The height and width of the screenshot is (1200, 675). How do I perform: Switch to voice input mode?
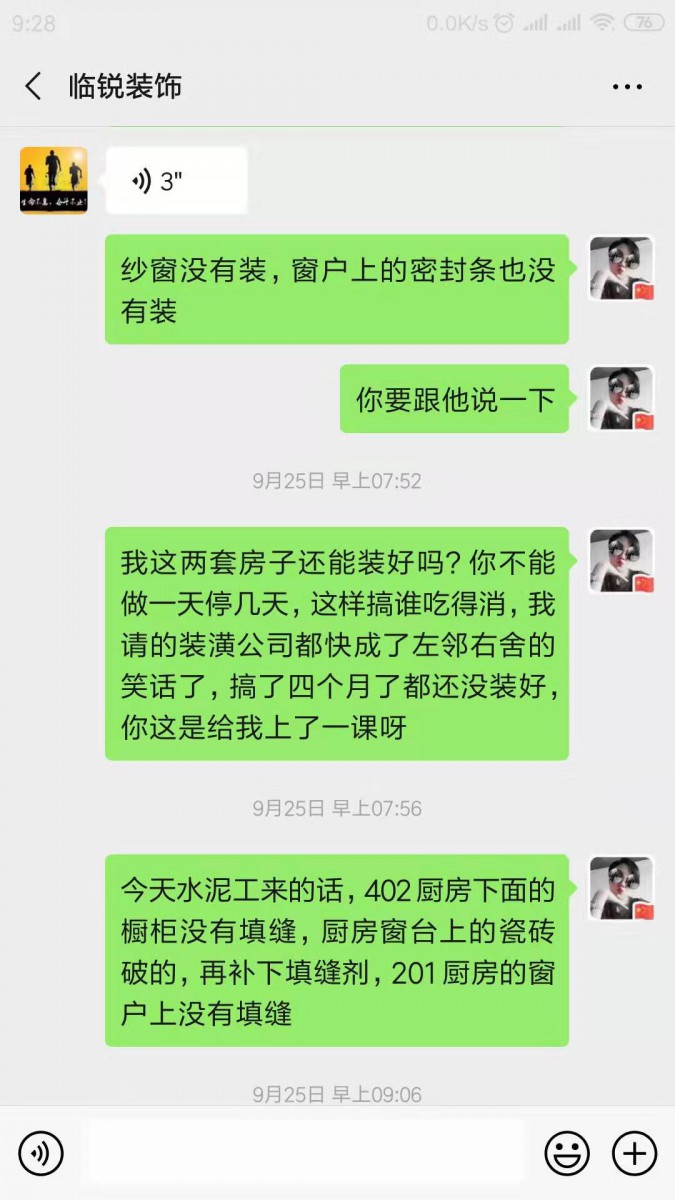point(41,1153)
